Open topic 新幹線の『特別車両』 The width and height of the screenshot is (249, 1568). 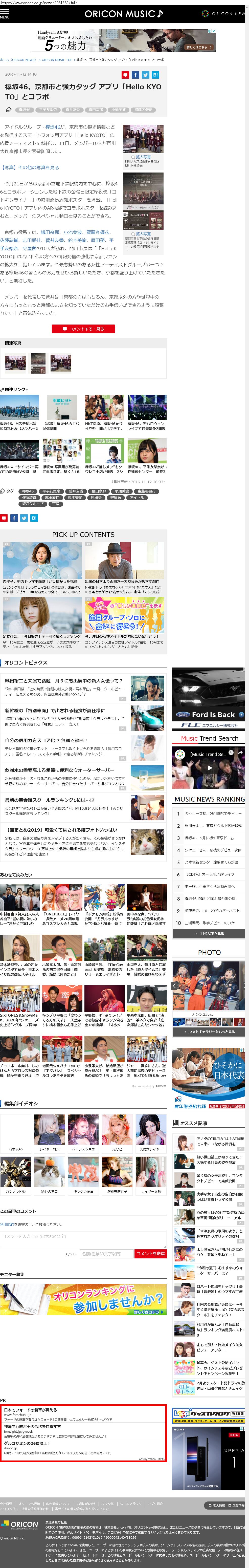pyautogui.click(x=55, y=710)
